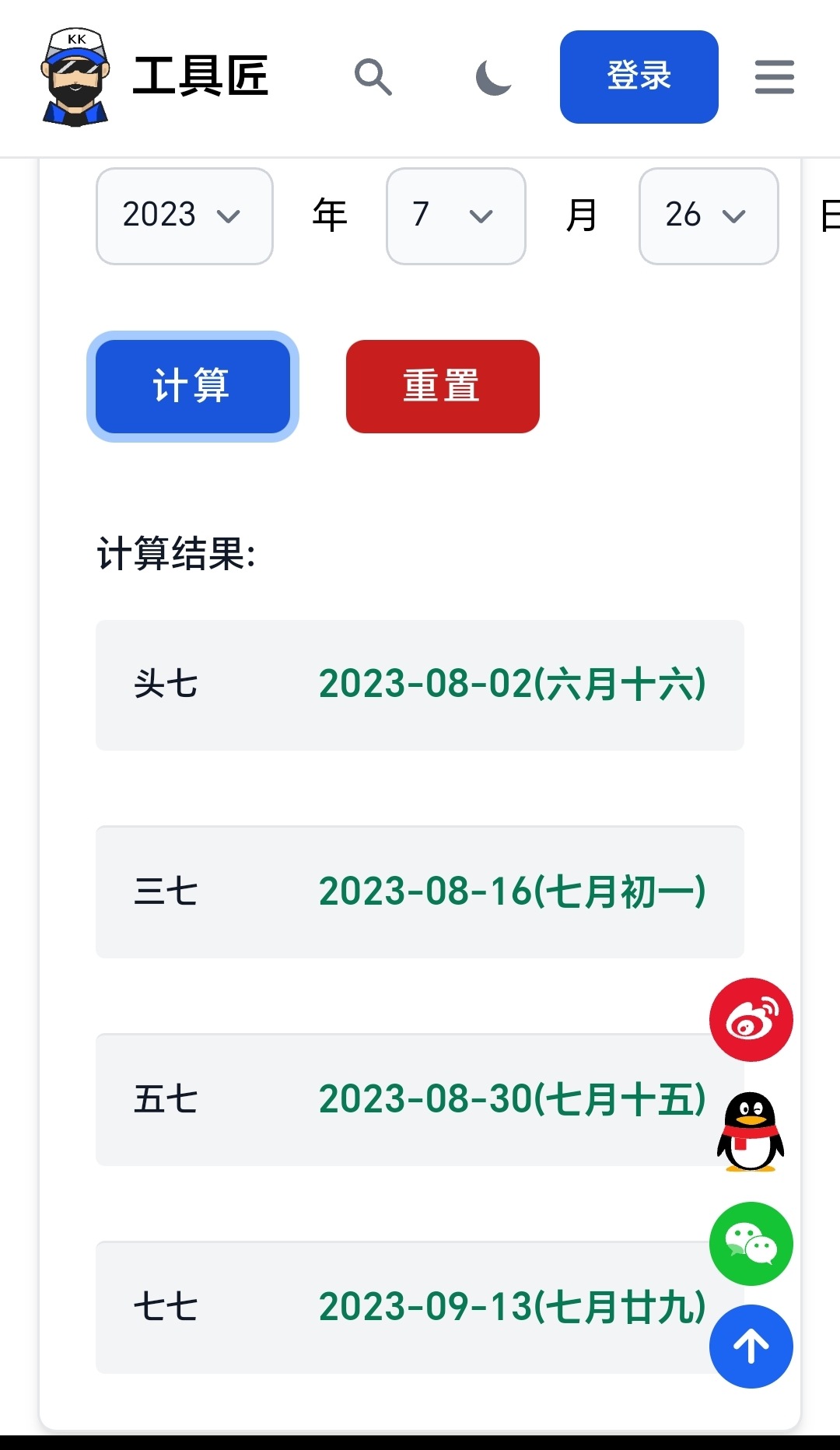Open the hamburger menu
Screen dimensions: 840x1450
(x=775, y=77)
